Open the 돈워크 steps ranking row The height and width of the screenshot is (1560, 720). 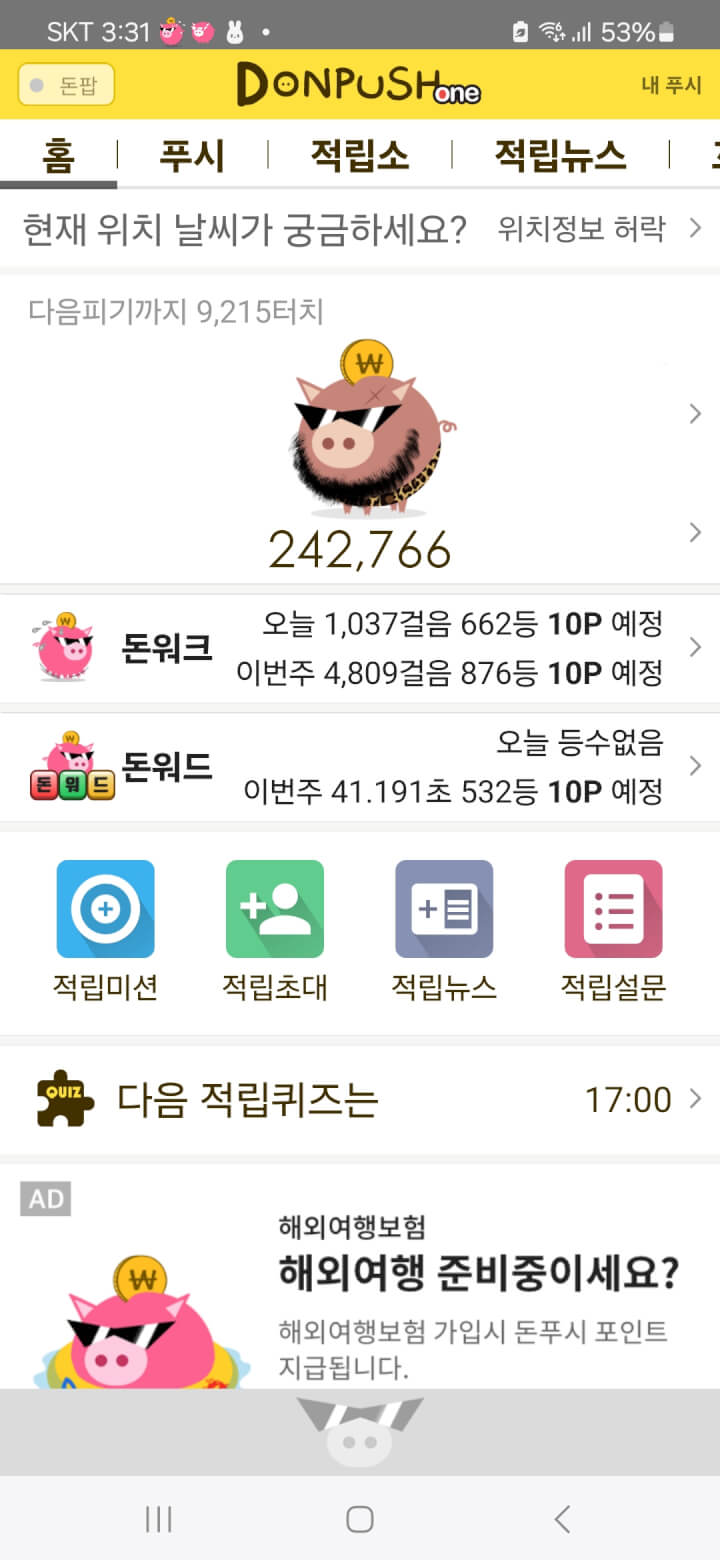tap(360, 649)
